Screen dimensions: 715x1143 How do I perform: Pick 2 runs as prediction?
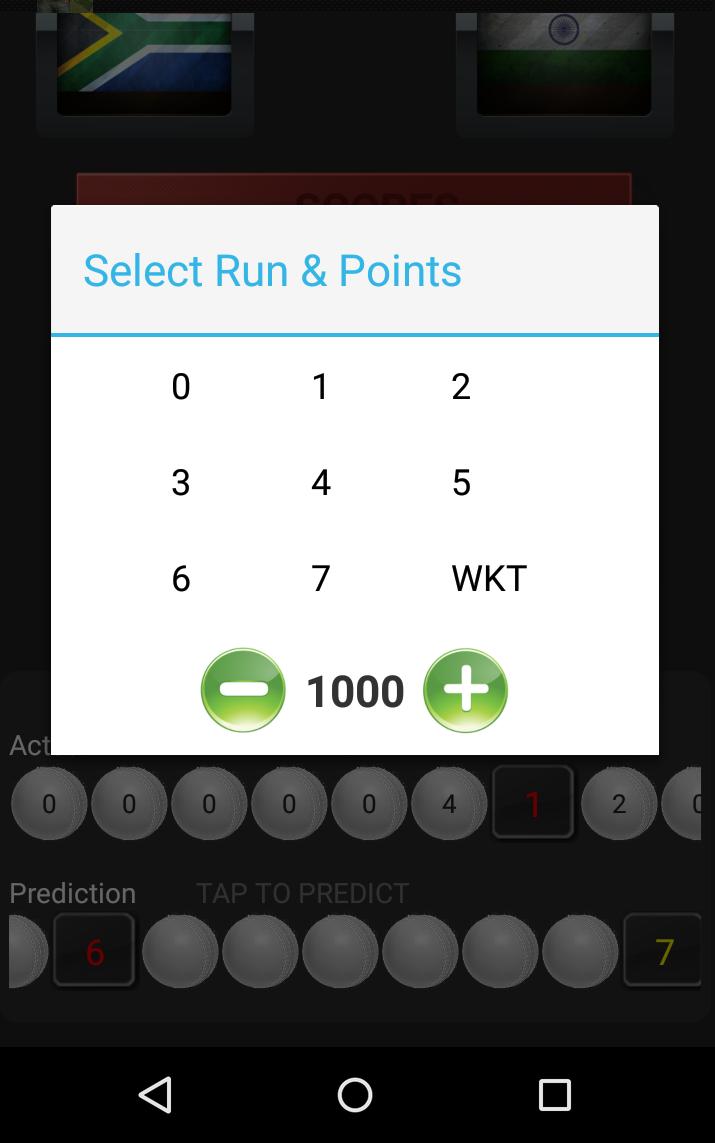[x=461, y=386]
